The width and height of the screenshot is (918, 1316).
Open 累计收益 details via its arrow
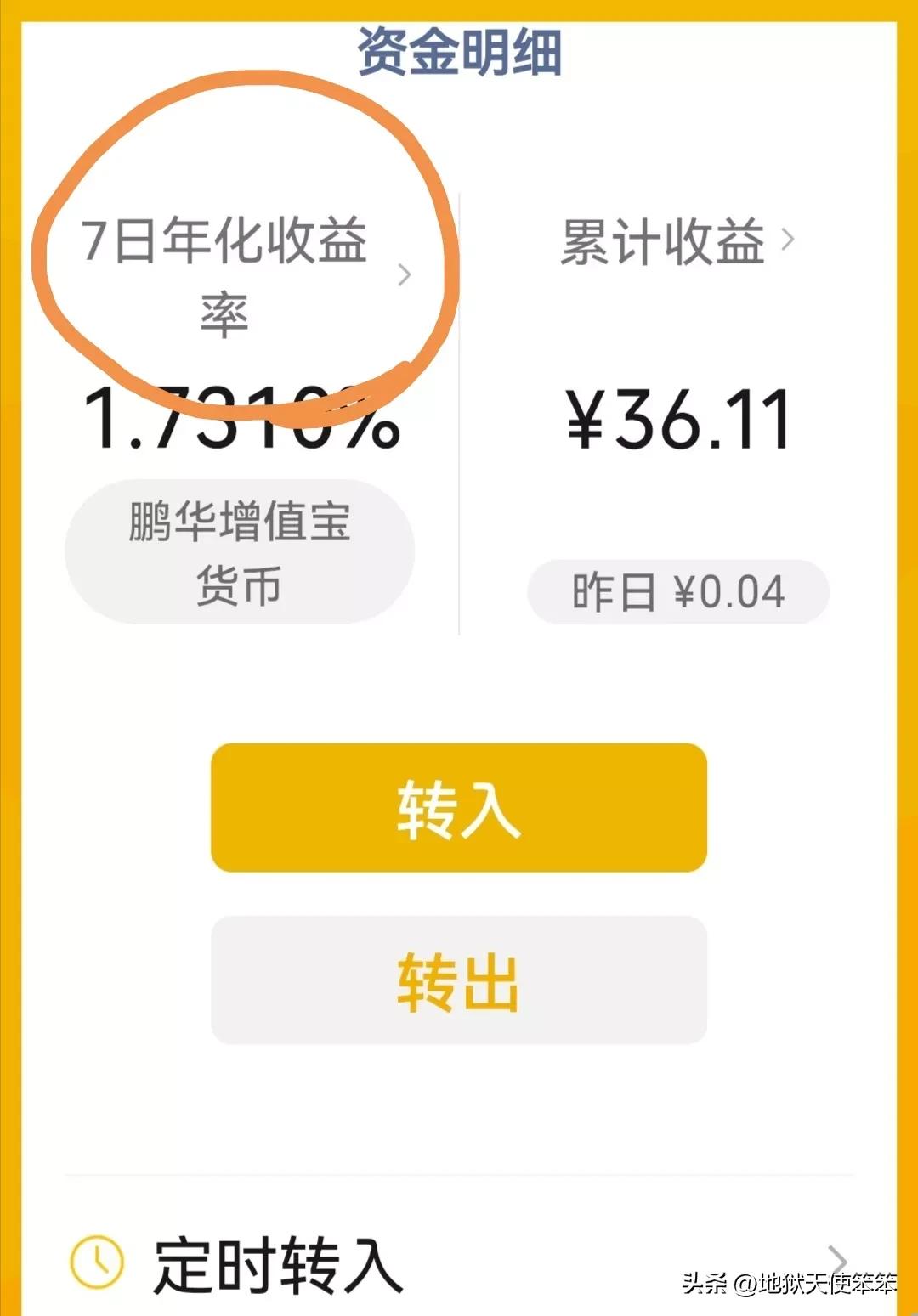click(x=790, y=240)
